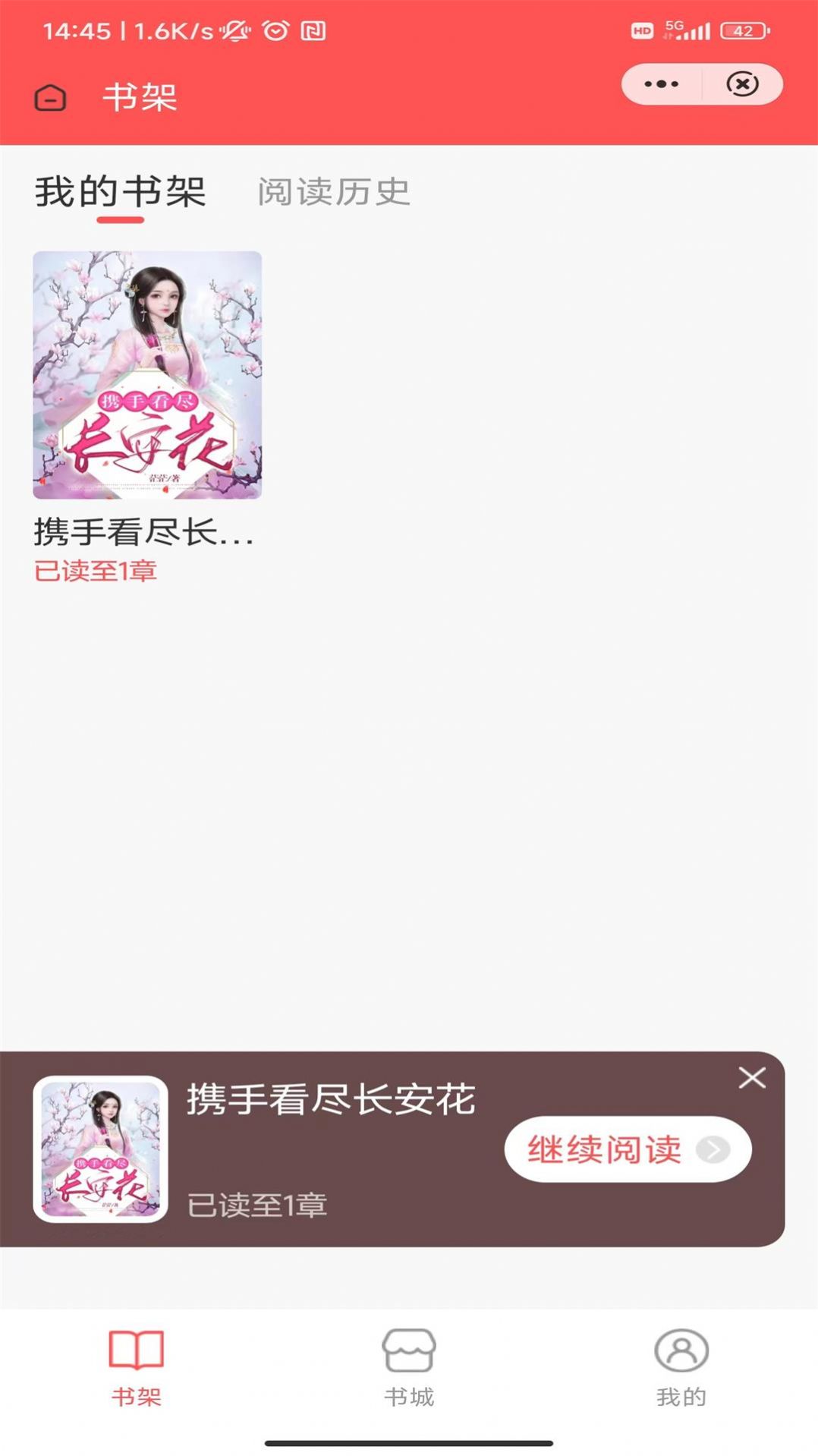Tap the small book cover in the bottom banner
818x1456 pixels.
[99, 1150]
